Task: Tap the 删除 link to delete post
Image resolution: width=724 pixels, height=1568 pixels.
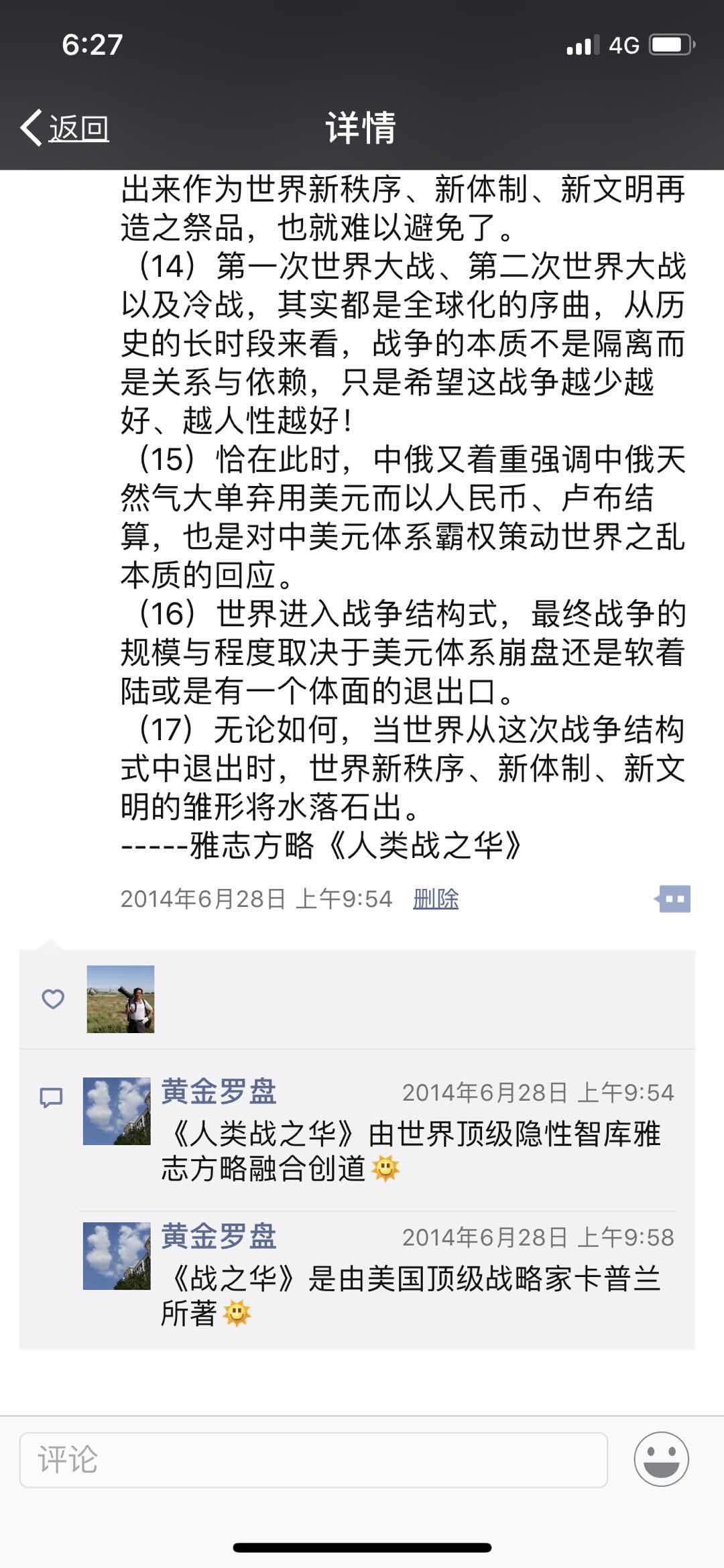Action: pyautogui.click(x=436, y=898)
